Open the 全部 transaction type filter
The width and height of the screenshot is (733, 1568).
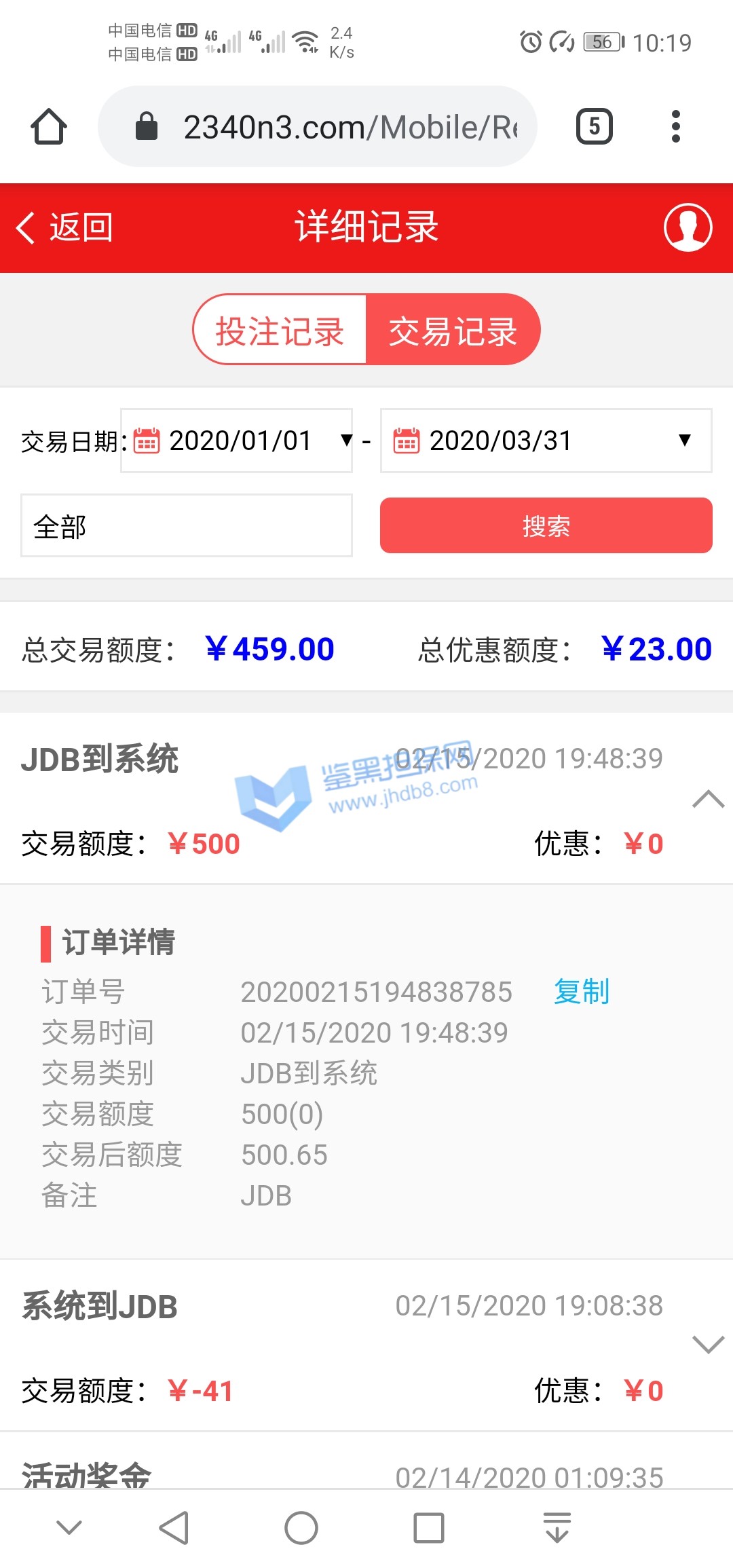point(187,526)
